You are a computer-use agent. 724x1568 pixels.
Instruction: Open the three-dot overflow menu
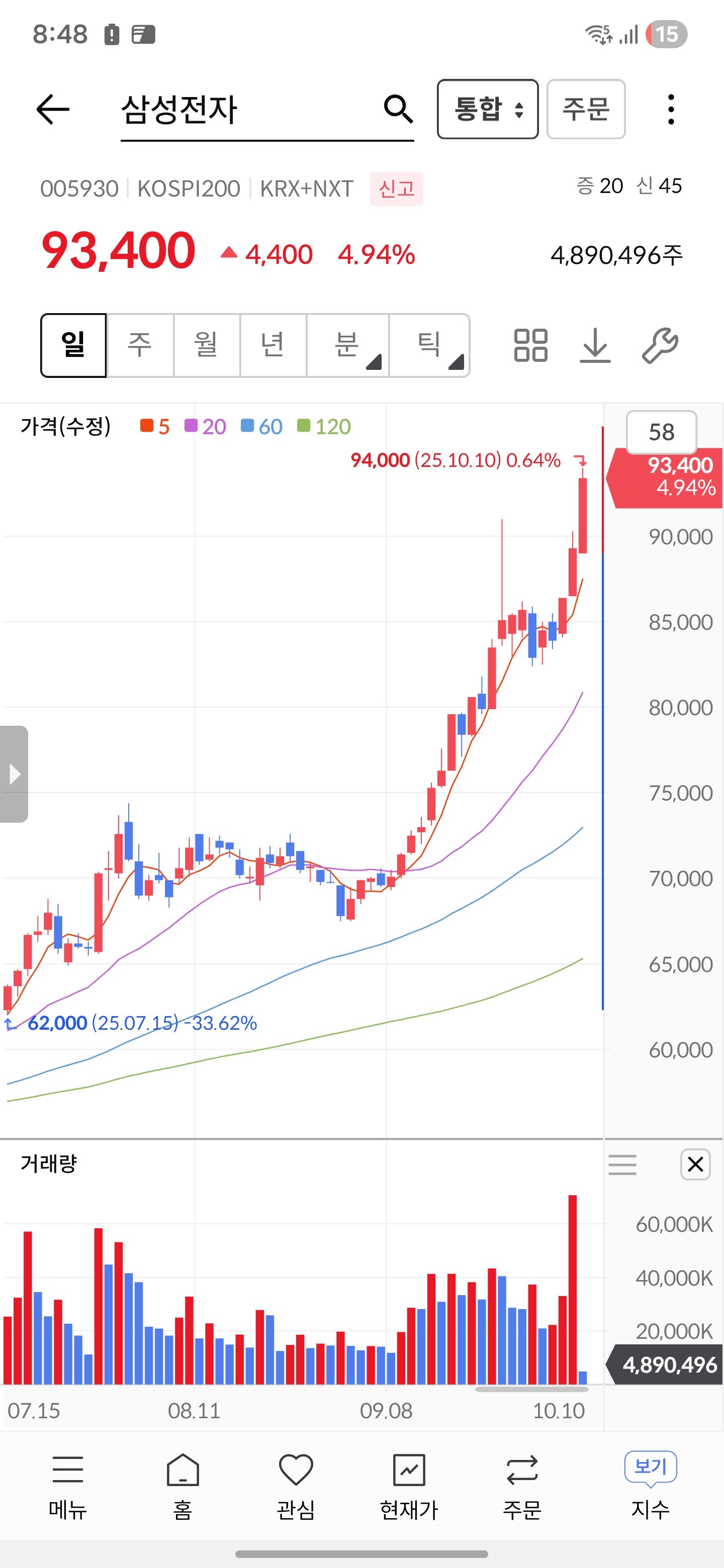(x=671, y=110)
